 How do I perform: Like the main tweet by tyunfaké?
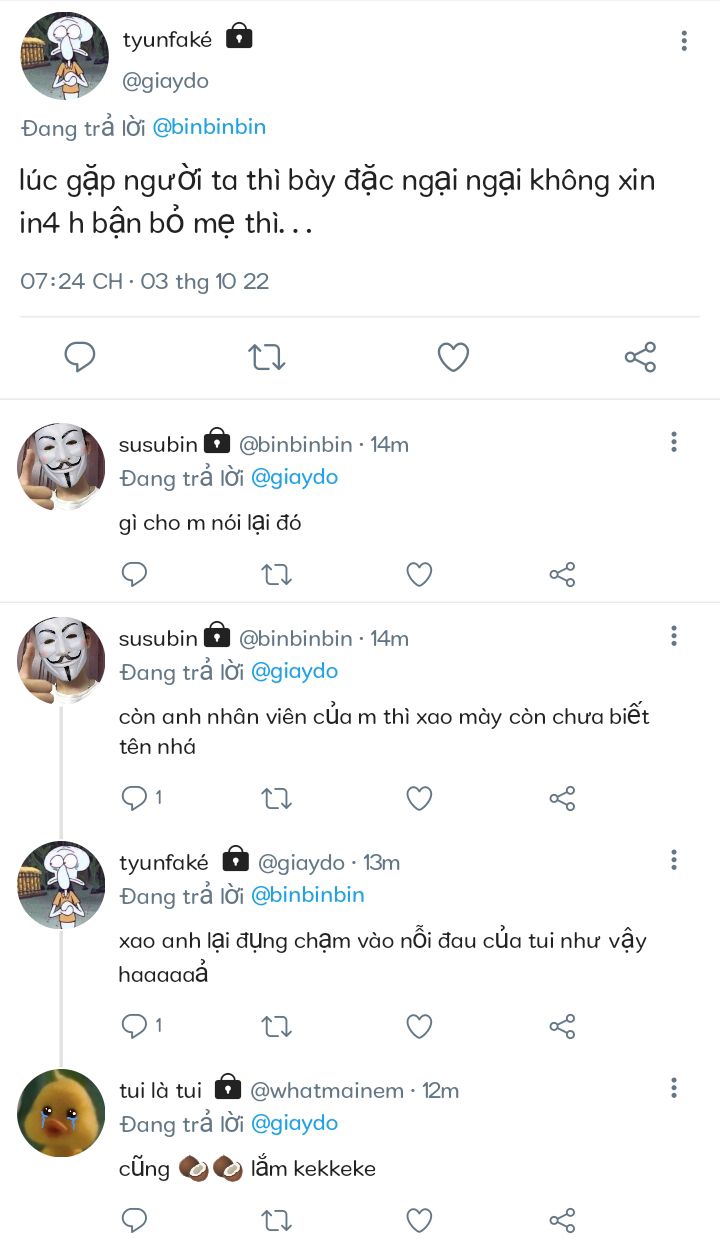453,357
